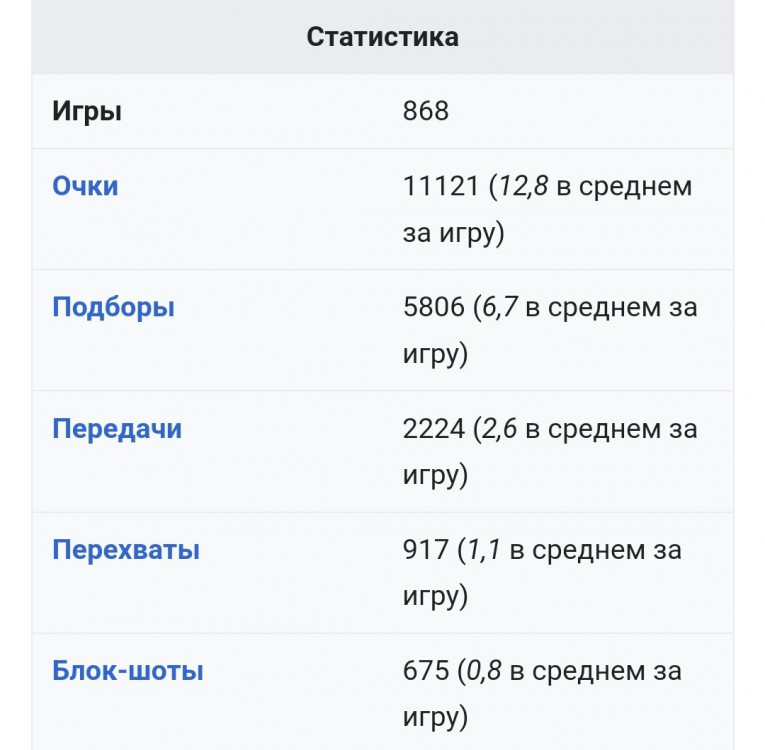Tap the Перехваты link
The width and height of the screenshot is (765, 750).
point(126,550)
